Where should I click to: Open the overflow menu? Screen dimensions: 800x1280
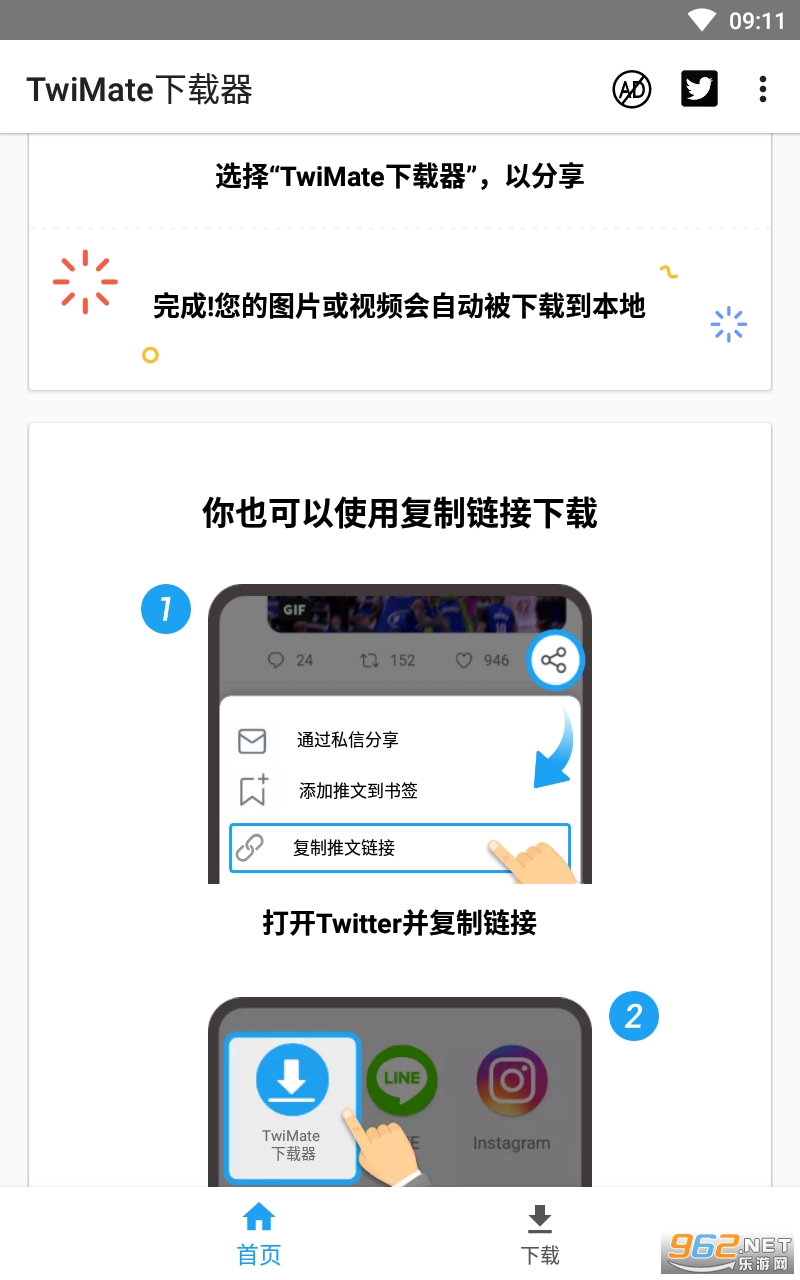coord(762,90)
